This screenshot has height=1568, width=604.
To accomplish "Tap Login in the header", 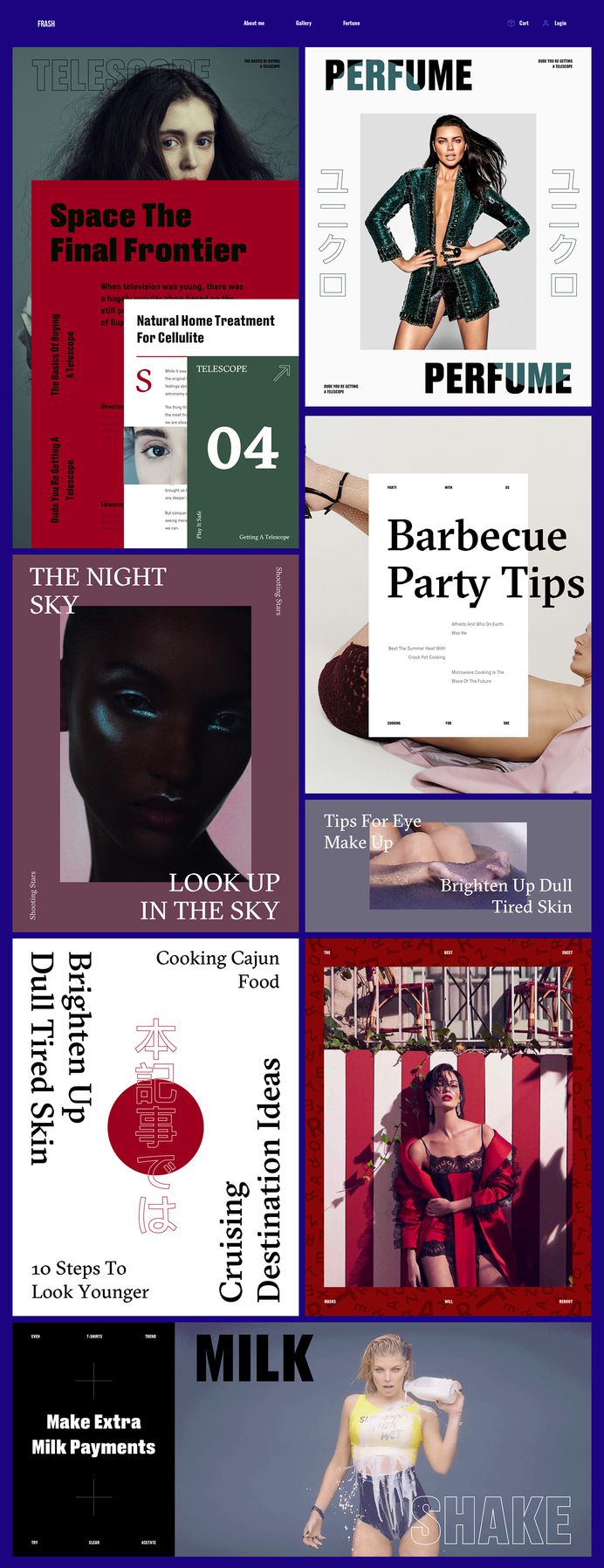I will coord(555,24).
